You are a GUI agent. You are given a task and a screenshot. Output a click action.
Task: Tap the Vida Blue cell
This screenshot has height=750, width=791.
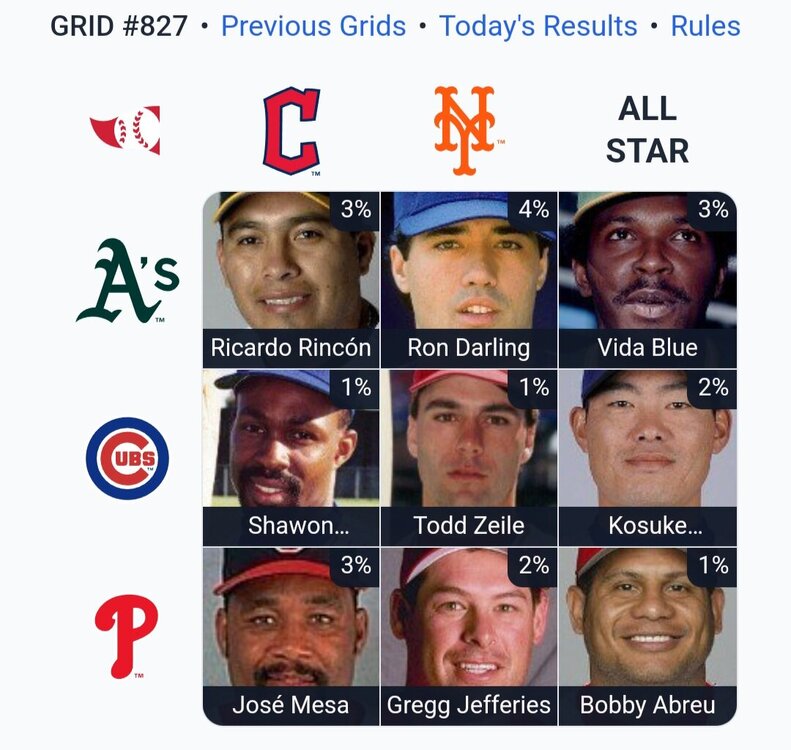click(x=647, y=279)
